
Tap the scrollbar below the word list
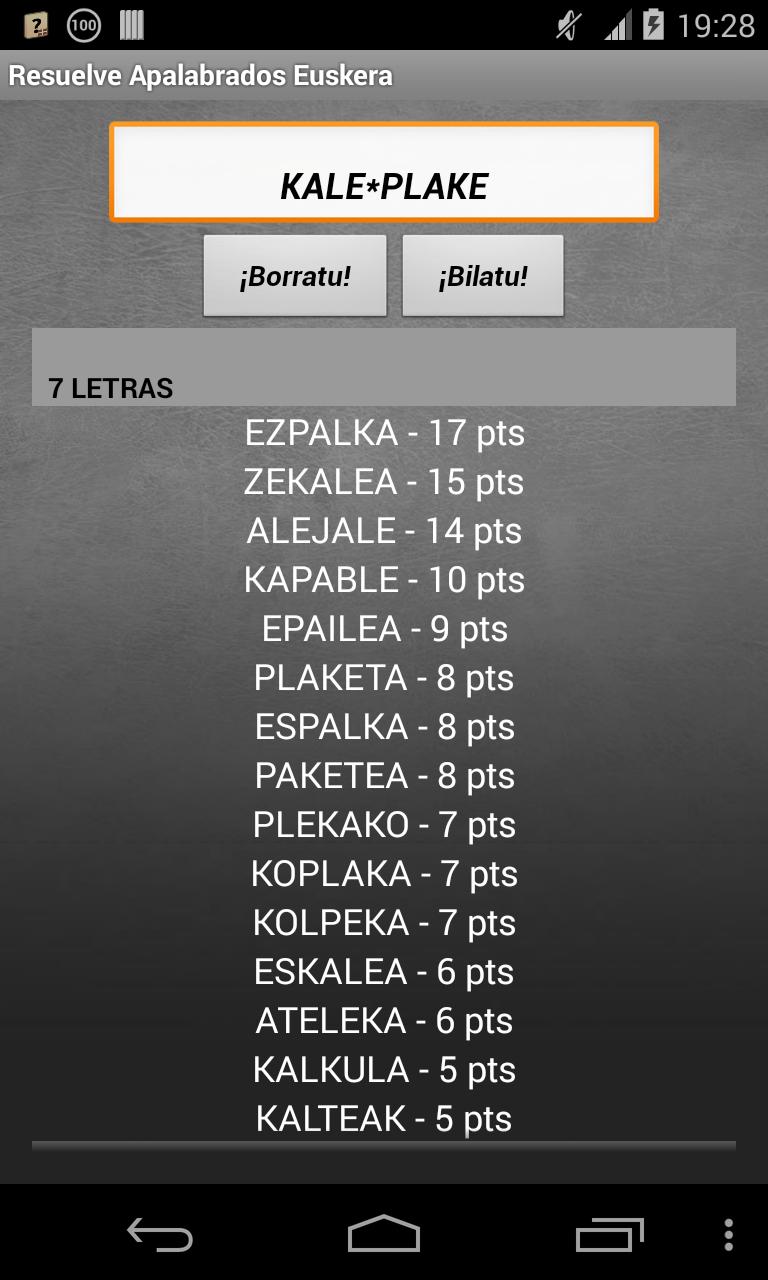pyautogui.click(x=384, y=1142)
